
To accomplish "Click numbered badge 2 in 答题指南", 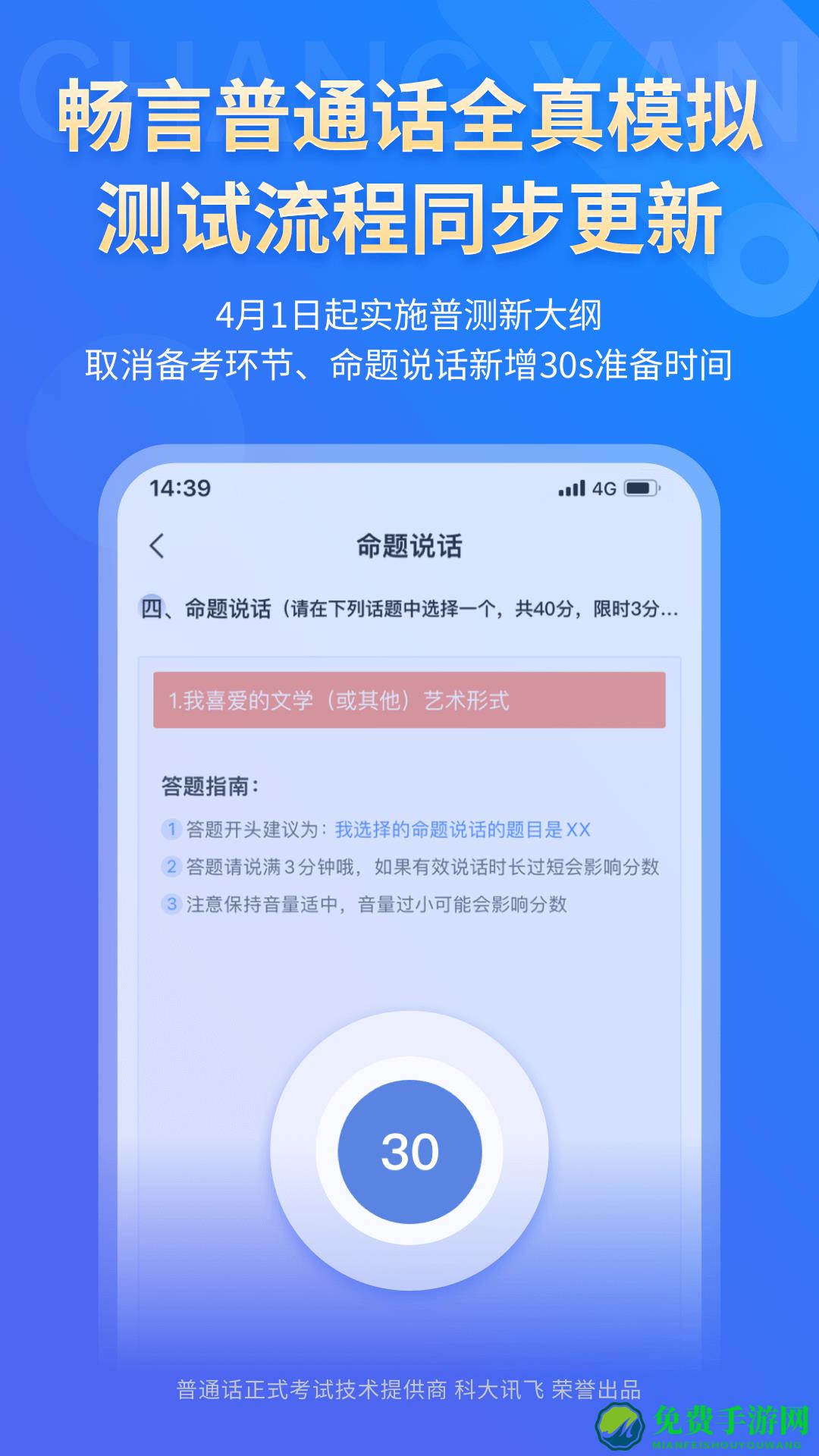I will [171, 864].
